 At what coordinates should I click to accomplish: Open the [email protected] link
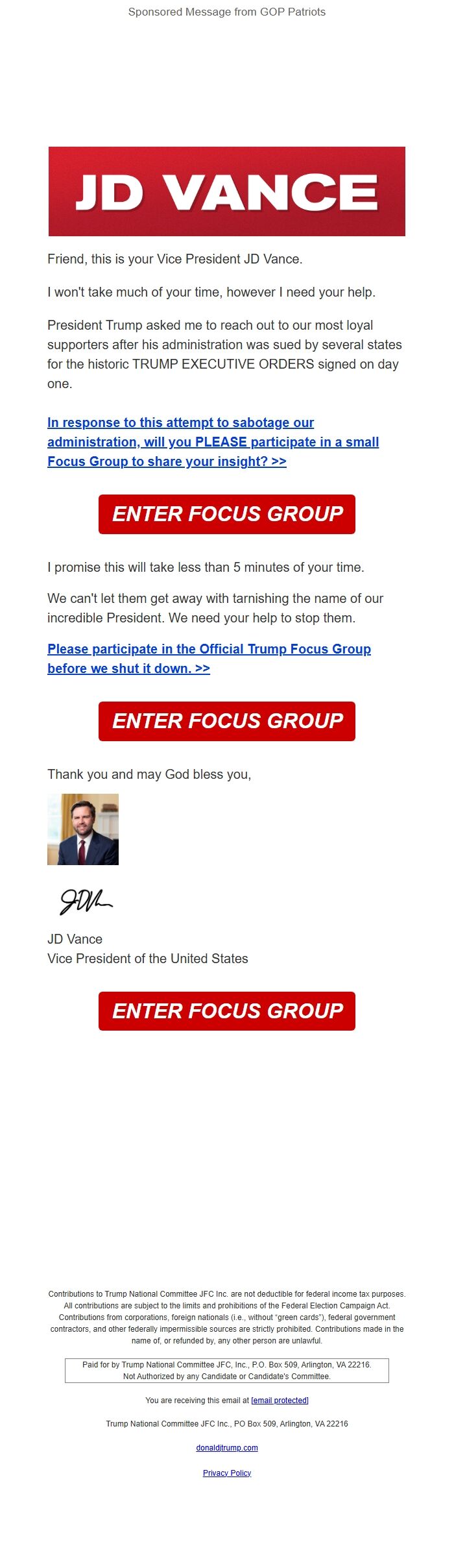point(280,1401)
